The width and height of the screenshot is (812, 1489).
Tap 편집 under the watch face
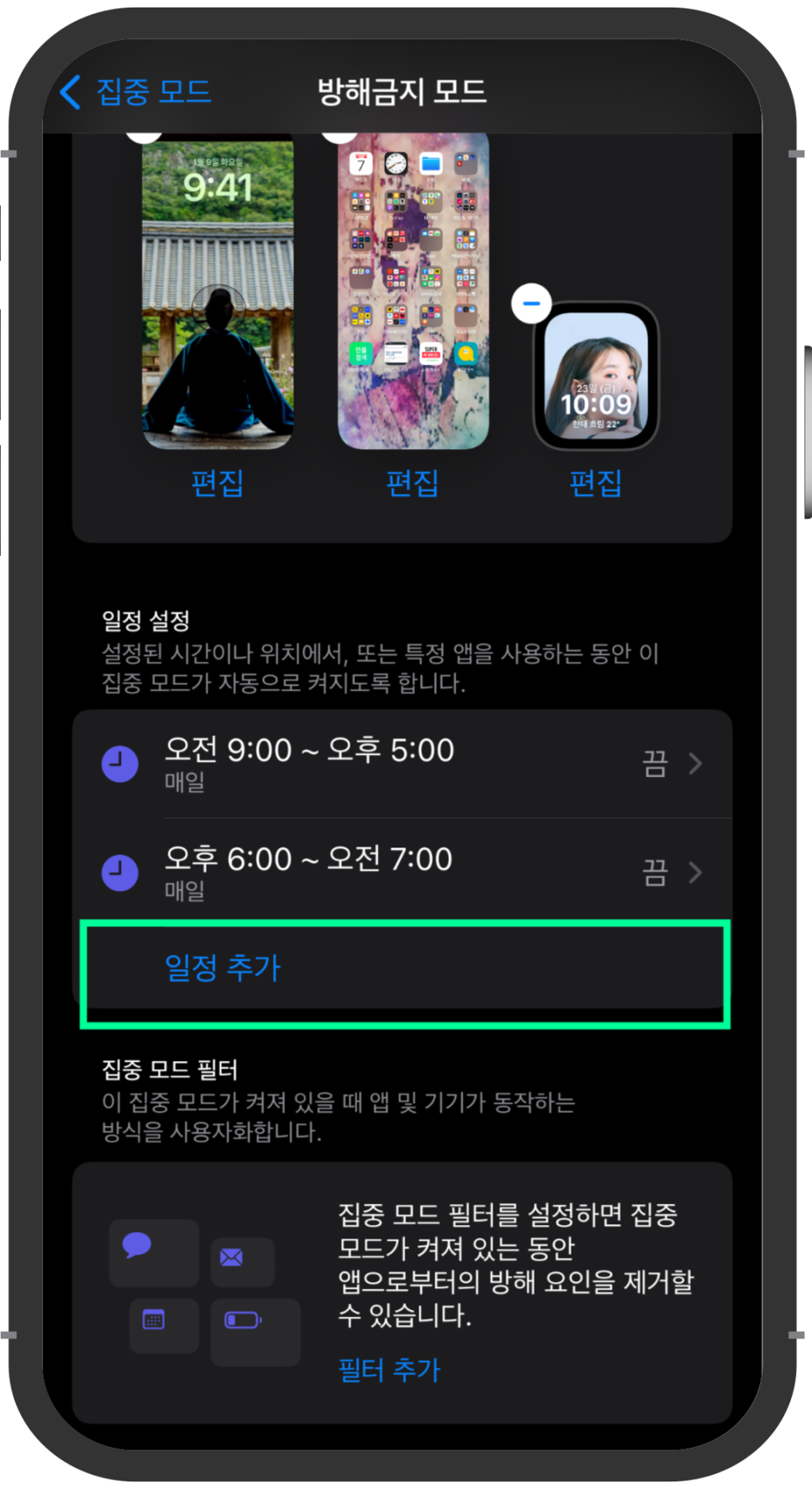(595, 483)
